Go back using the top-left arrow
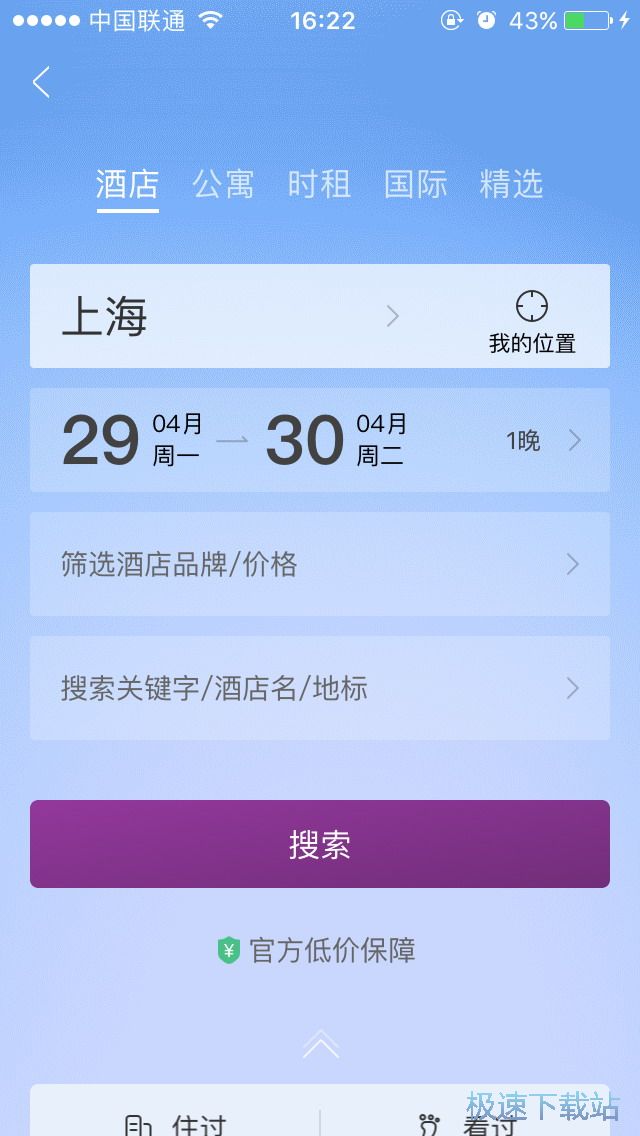Image resolution: width=640 pixels, height=1136 pixels. [41, 82]
